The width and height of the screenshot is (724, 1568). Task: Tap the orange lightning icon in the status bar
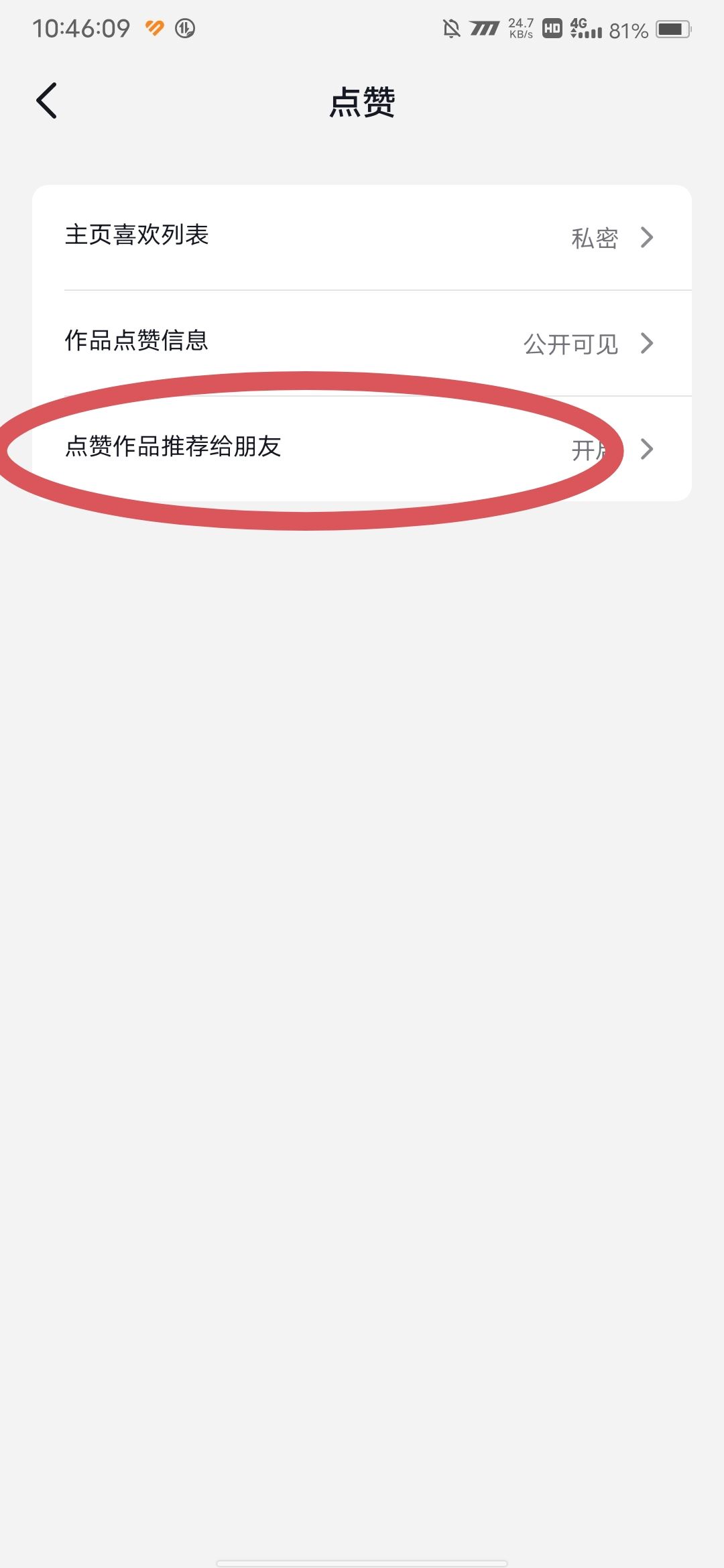(153, 27)
